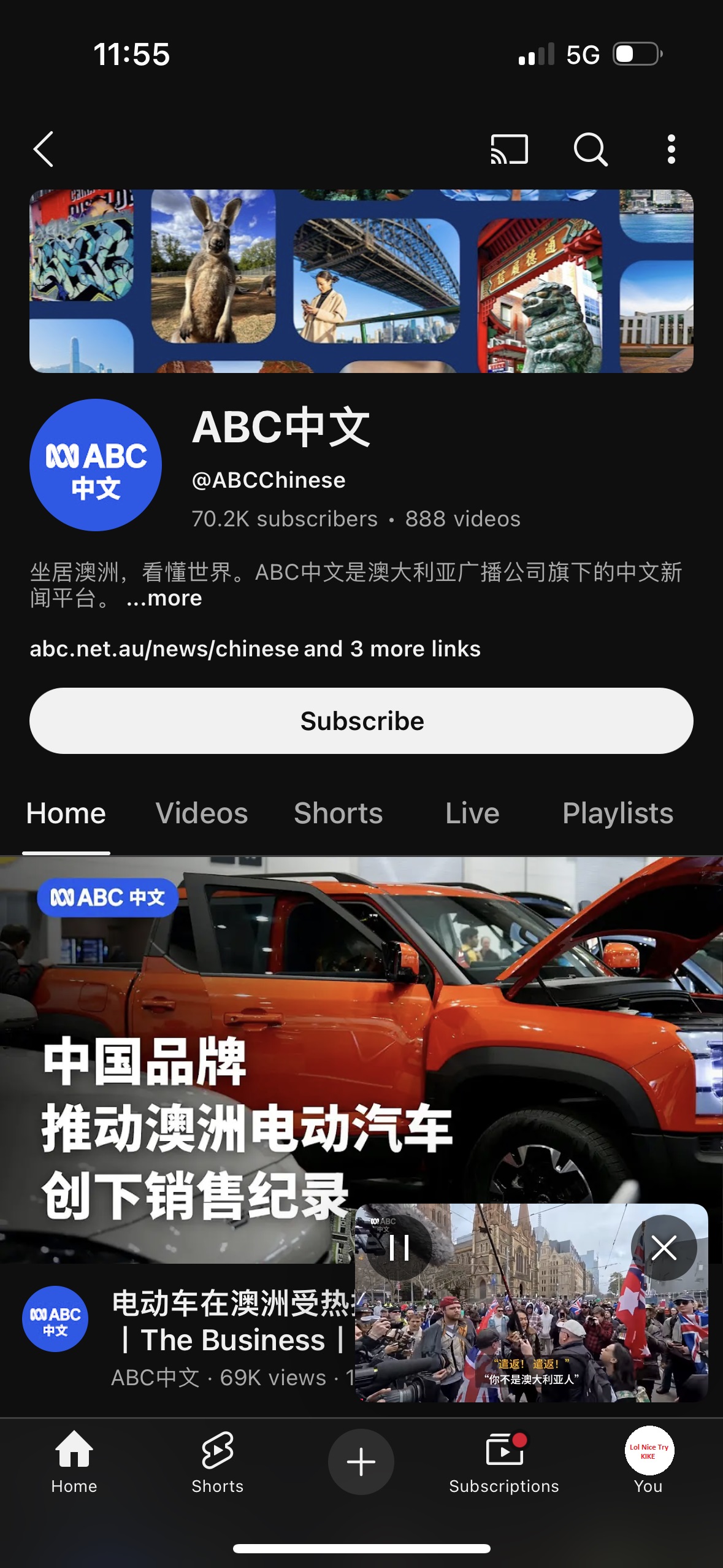The width and height of the screenshot is (723, 1568).
Task: Open Shorts in the bottom navigation bar
Action: [217, 1461]
